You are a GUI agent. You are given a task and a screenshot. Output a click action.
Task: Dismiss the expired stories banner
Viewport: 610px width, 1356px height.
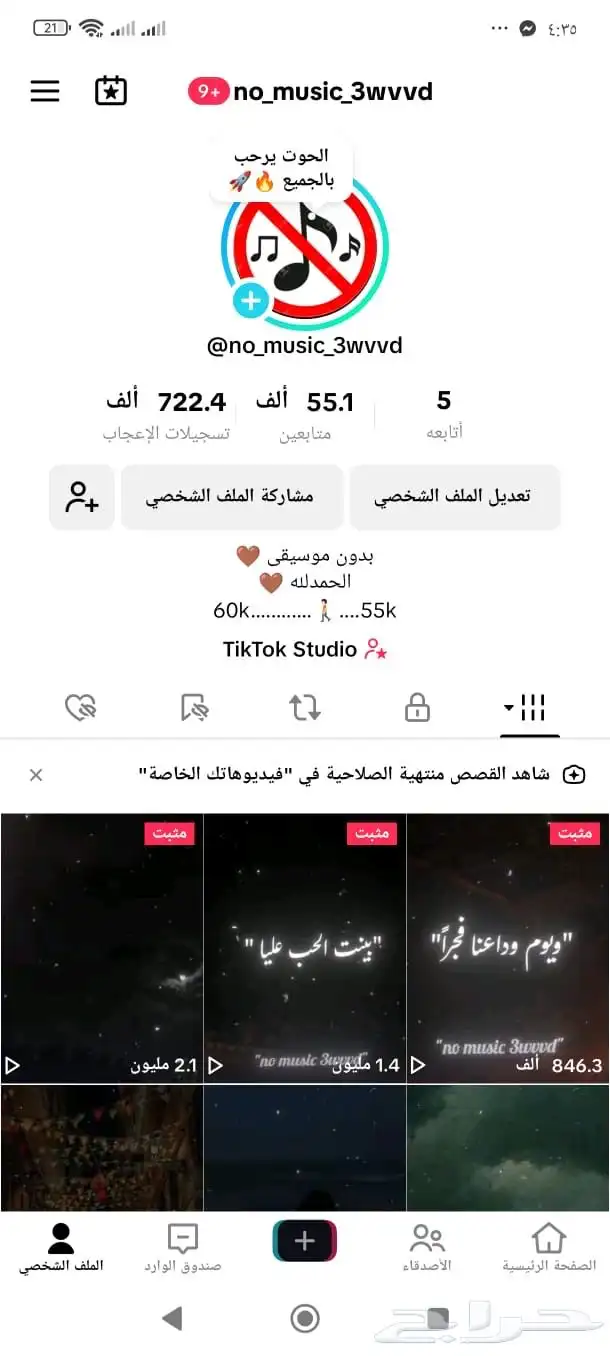click(36, 775)
